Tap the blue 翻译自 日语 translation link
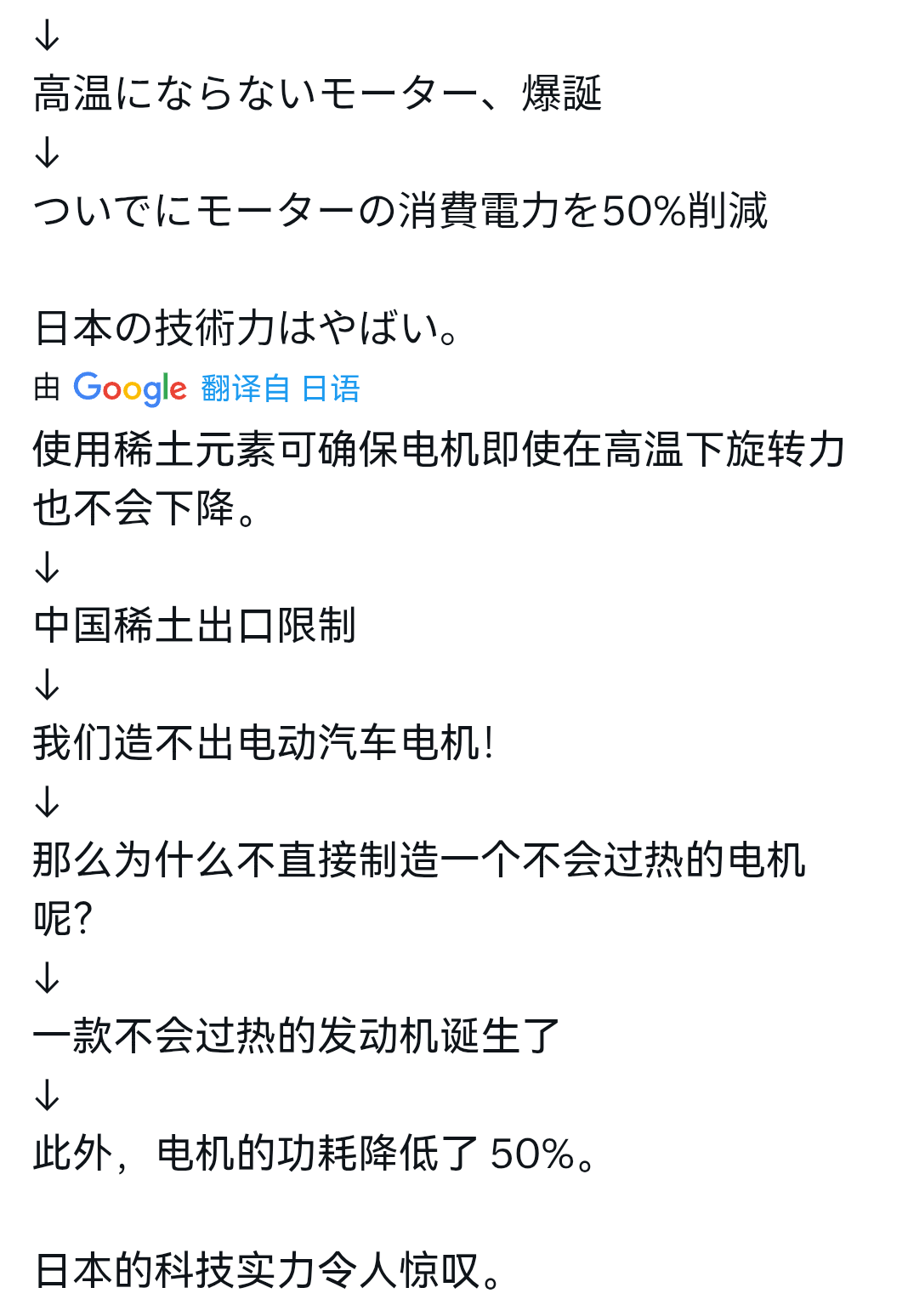 coord(281,389)
